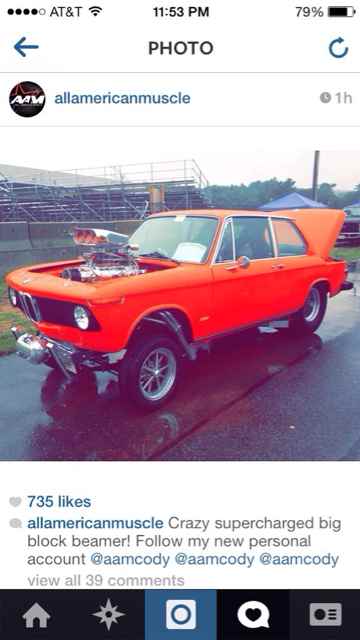
Task: Open the camera tab
Action: click(x=180, y=615)
